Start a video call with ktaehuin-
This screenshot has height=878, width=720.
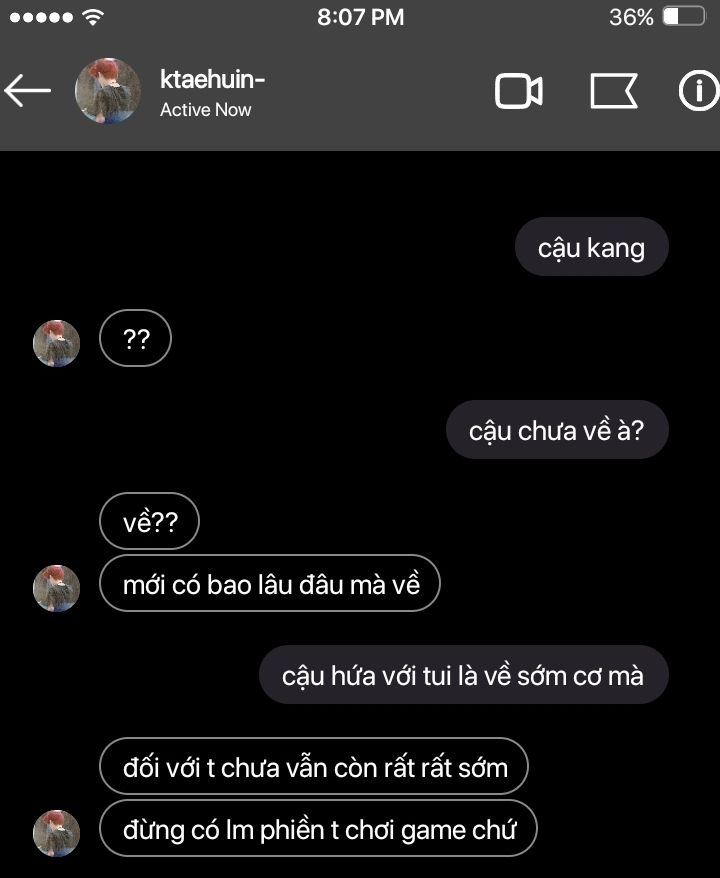click(518, 92)
